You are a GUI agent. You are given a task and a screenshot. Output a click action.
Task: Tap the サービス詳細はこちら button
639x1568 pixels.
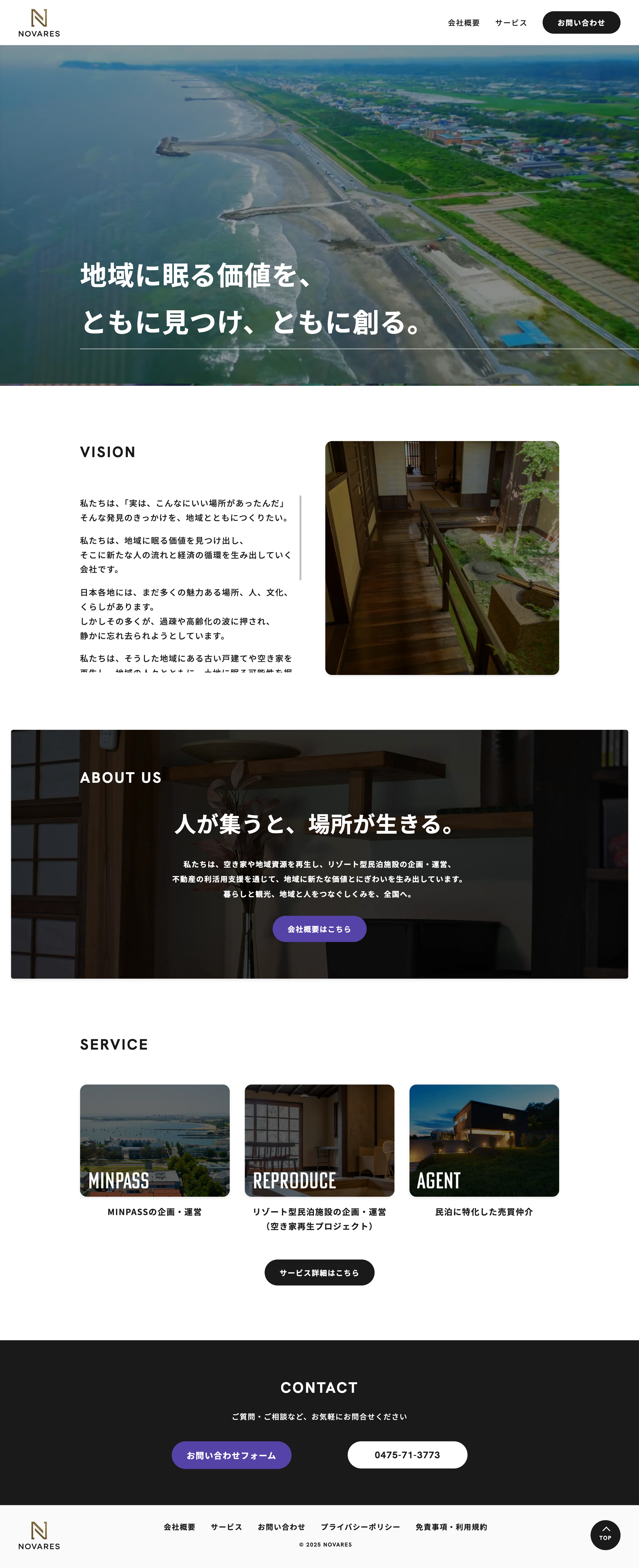click(x=319, y=1272)
